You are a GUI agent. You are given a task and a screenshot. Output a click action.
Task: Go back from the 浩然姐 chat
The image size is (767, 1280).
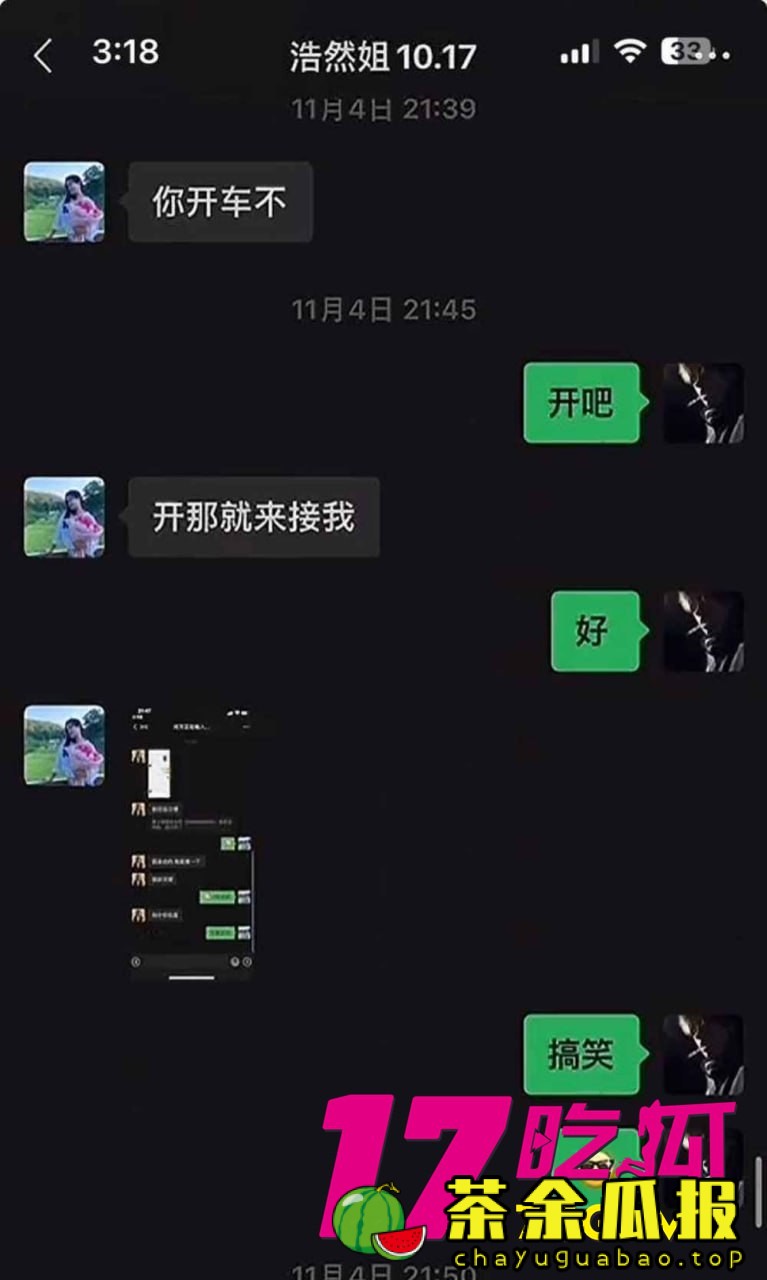tap(42, 56)
